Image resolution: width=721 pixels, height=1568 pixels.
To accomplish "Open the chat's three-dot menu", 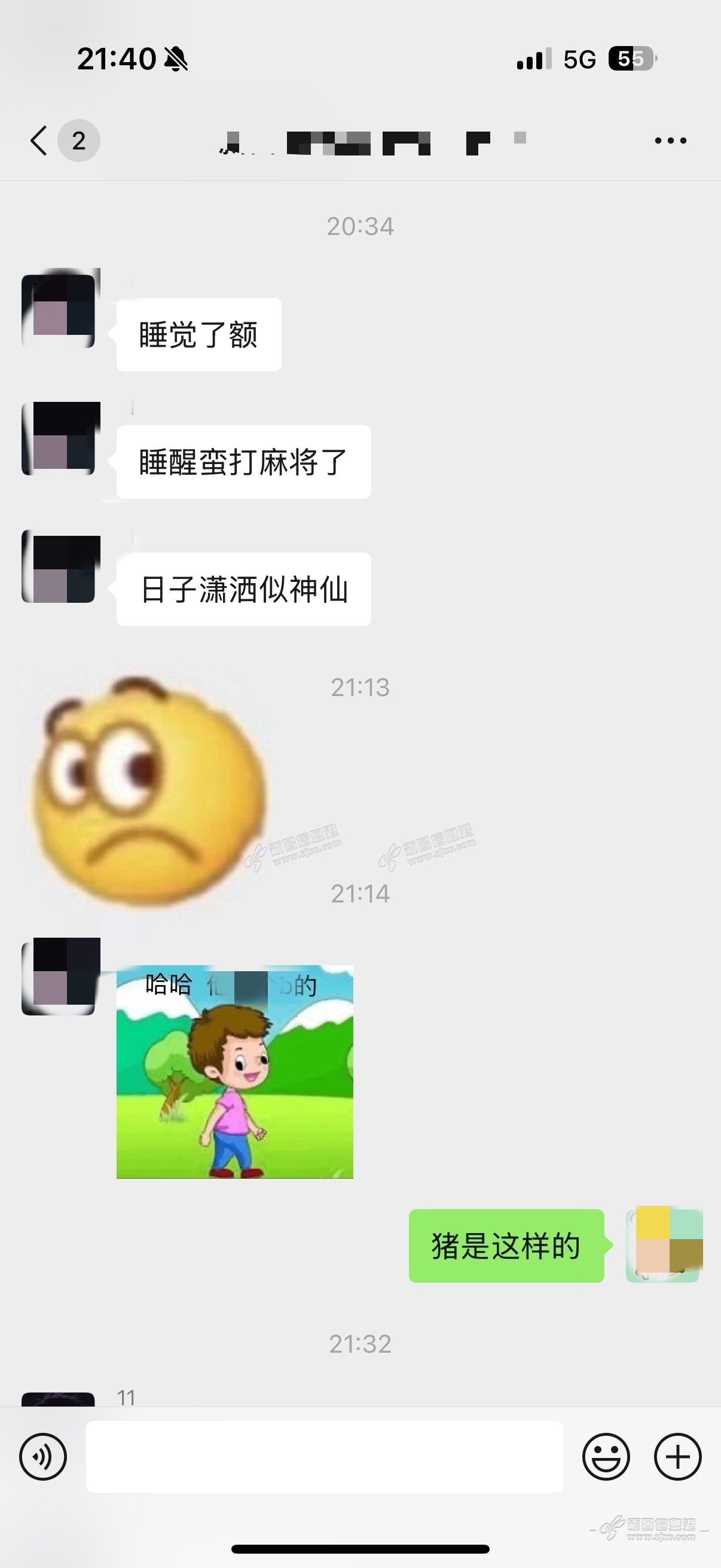I will (x=670, y=141).
